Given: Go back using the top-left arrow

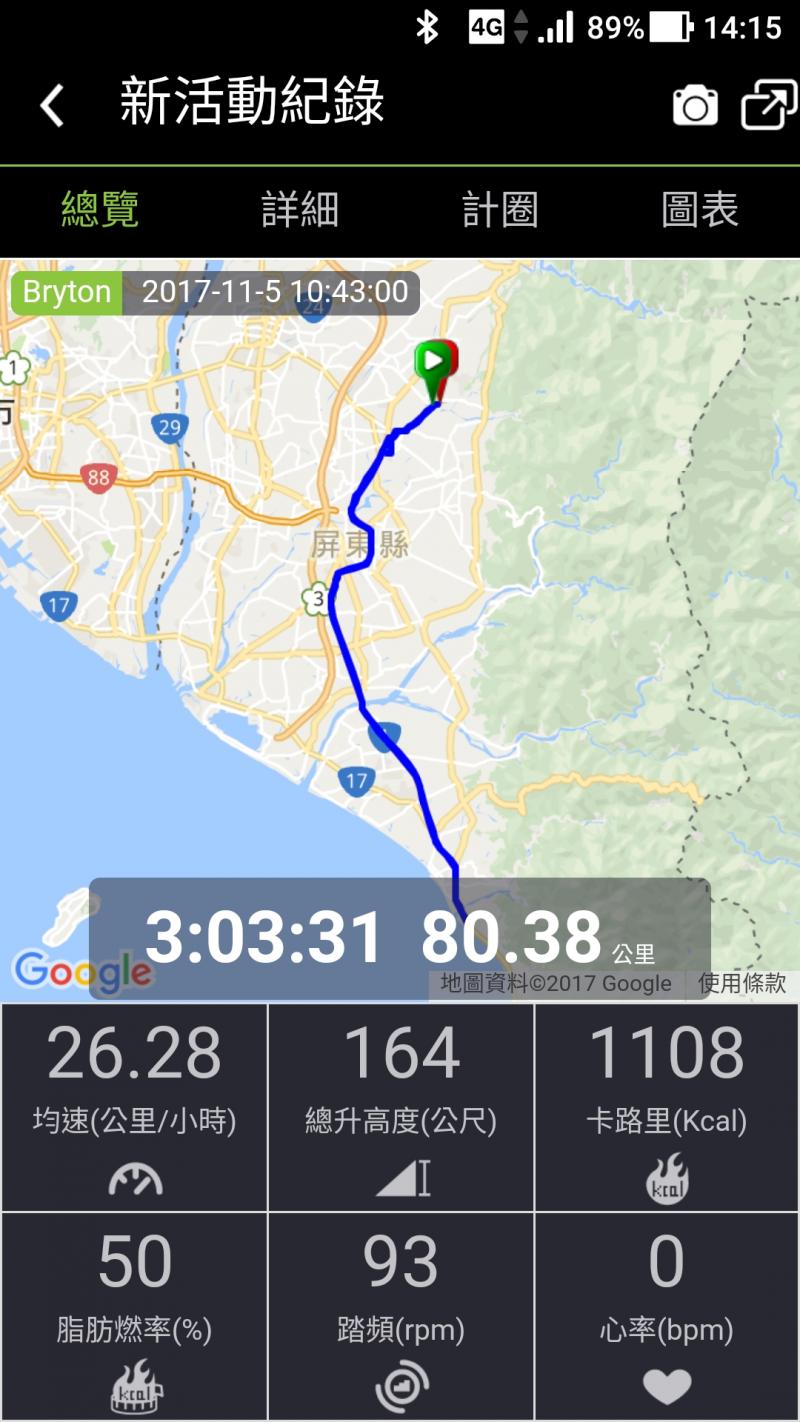Looking at the screenshot, I should [52, 104].
